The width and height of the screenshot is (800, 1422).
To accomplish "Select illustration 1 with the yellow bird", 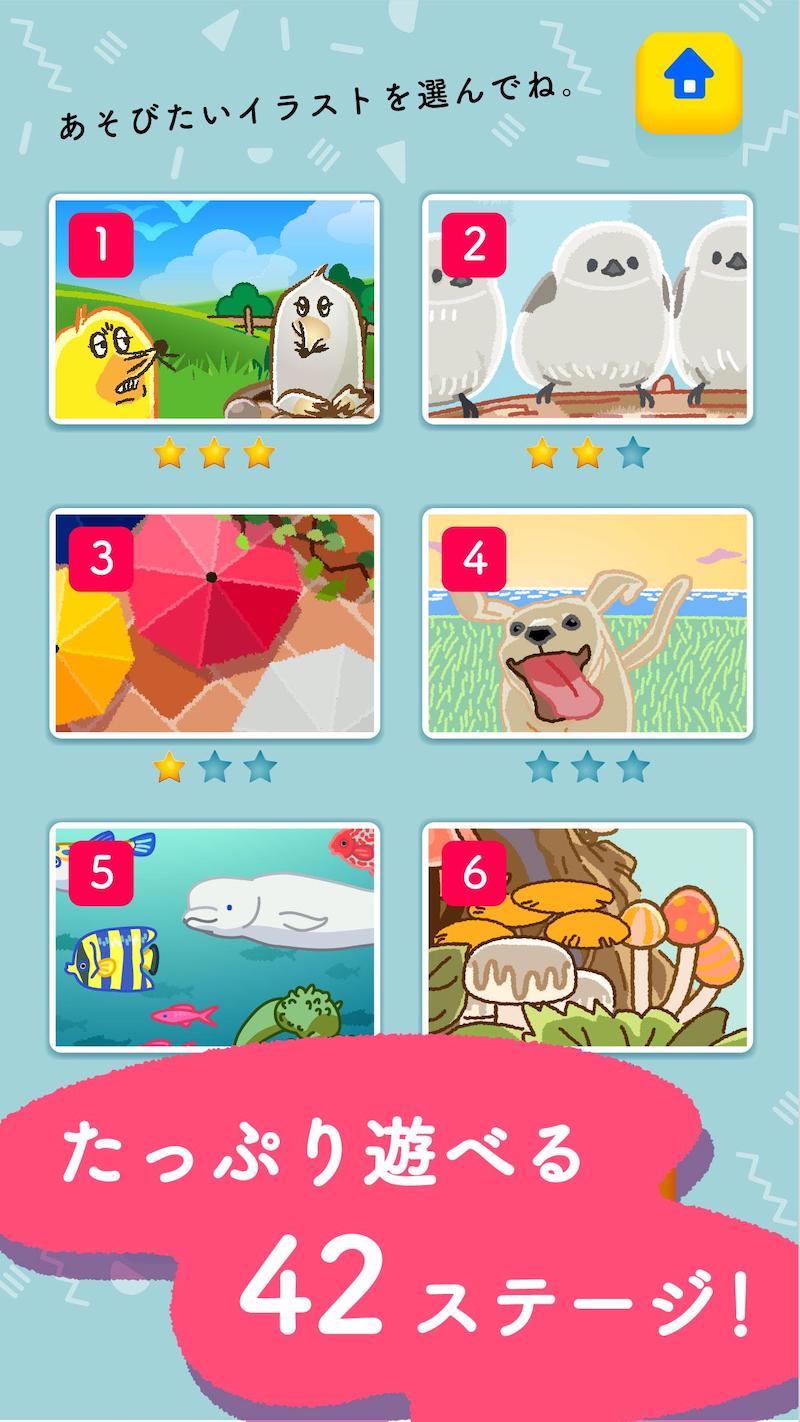I will point(215,309).
